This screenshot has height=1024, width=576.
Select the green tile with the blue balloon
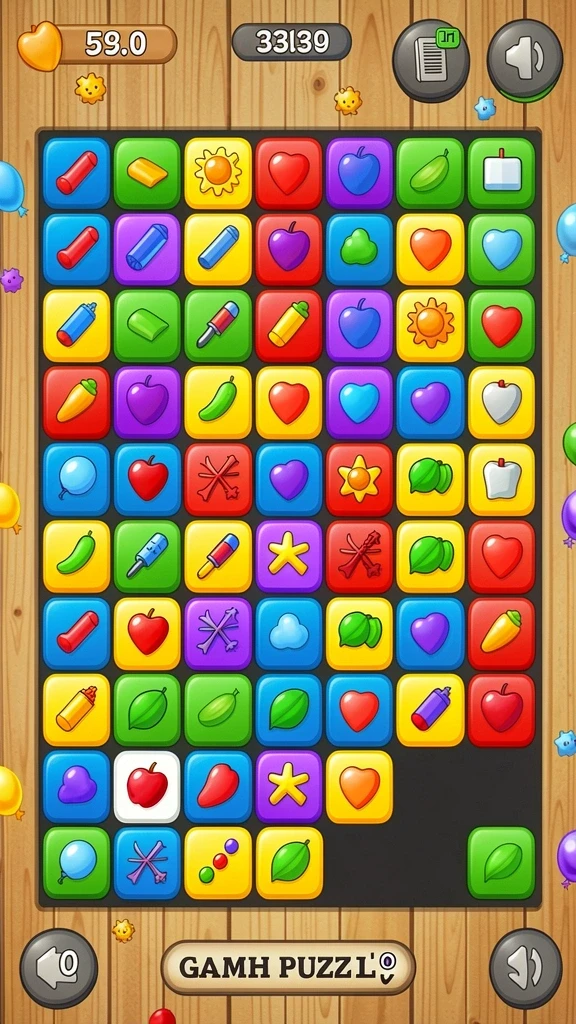pyautogui.click(x=76, y=863)
